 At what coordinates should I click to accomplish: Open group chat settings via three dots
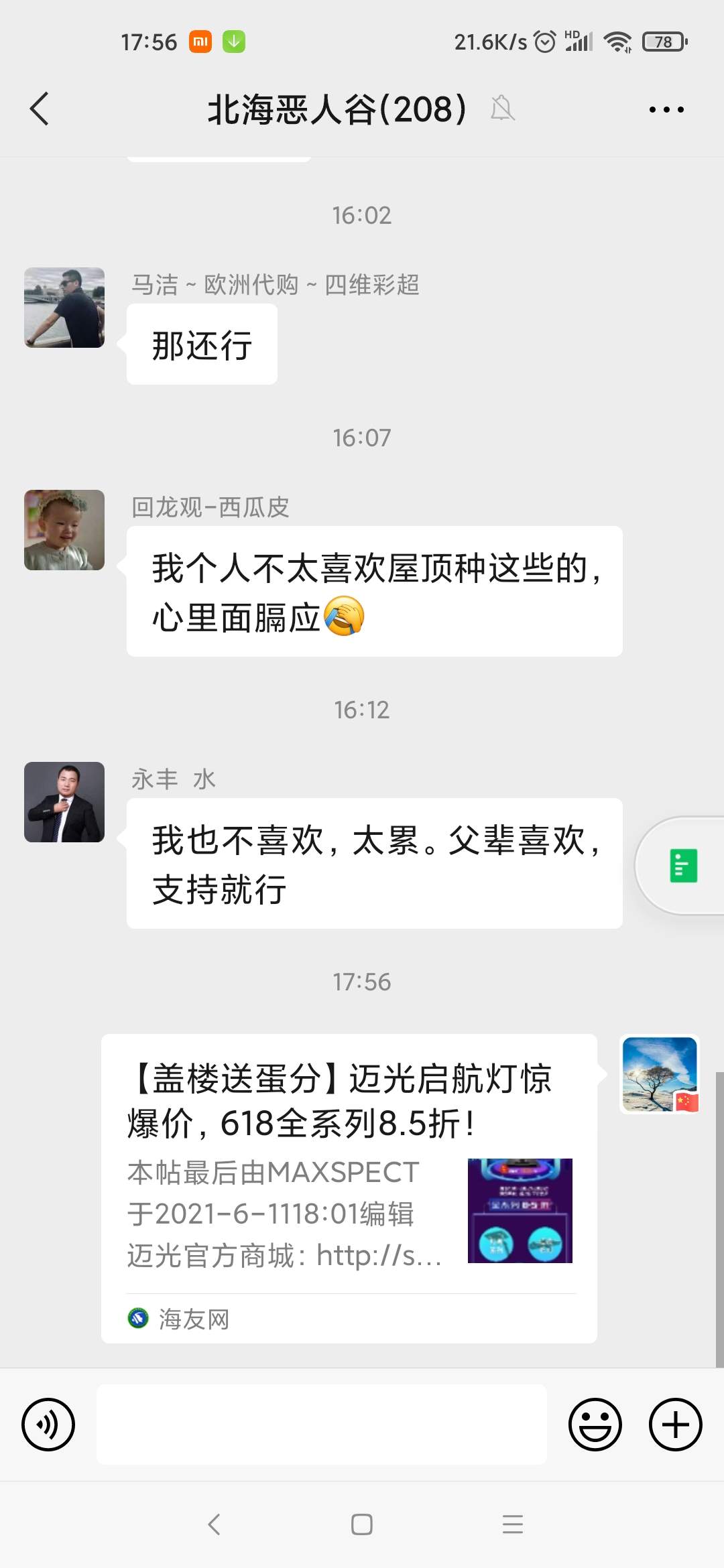click(666, 109)
